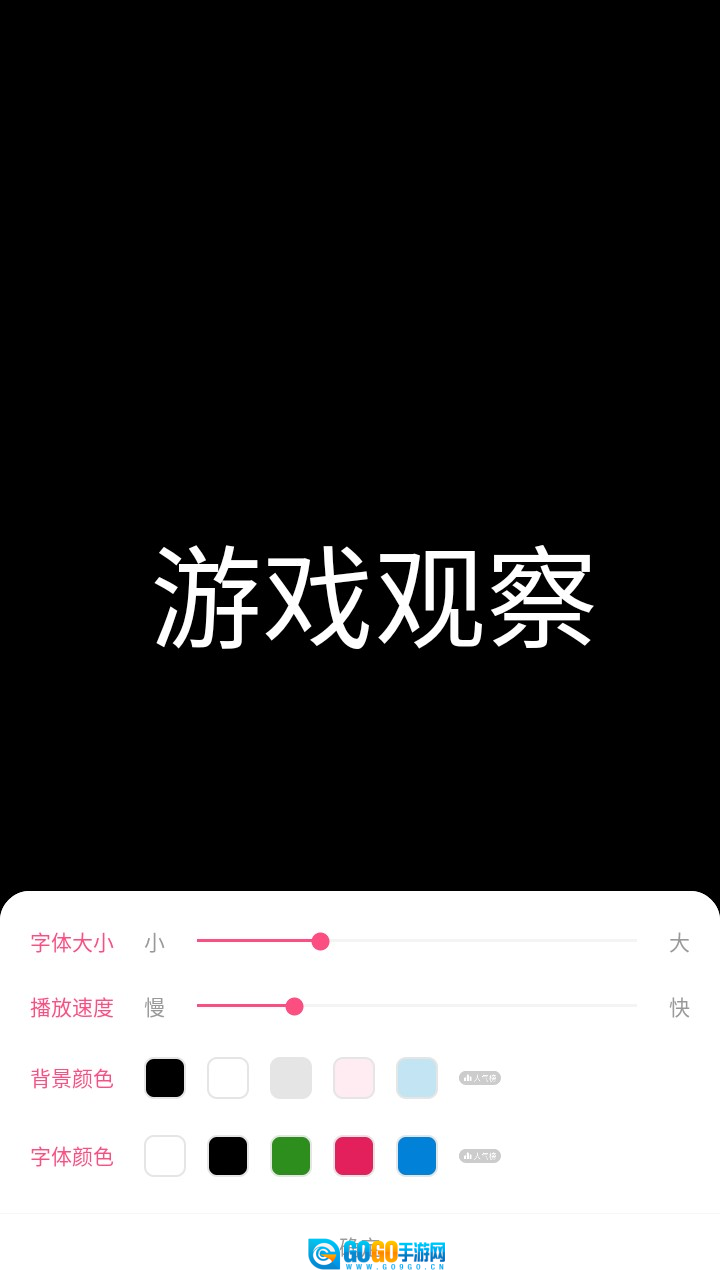Confirm settings with the 确定 button
Image resolution: width=720 pixels, height=1280 pixels.
358,1246
